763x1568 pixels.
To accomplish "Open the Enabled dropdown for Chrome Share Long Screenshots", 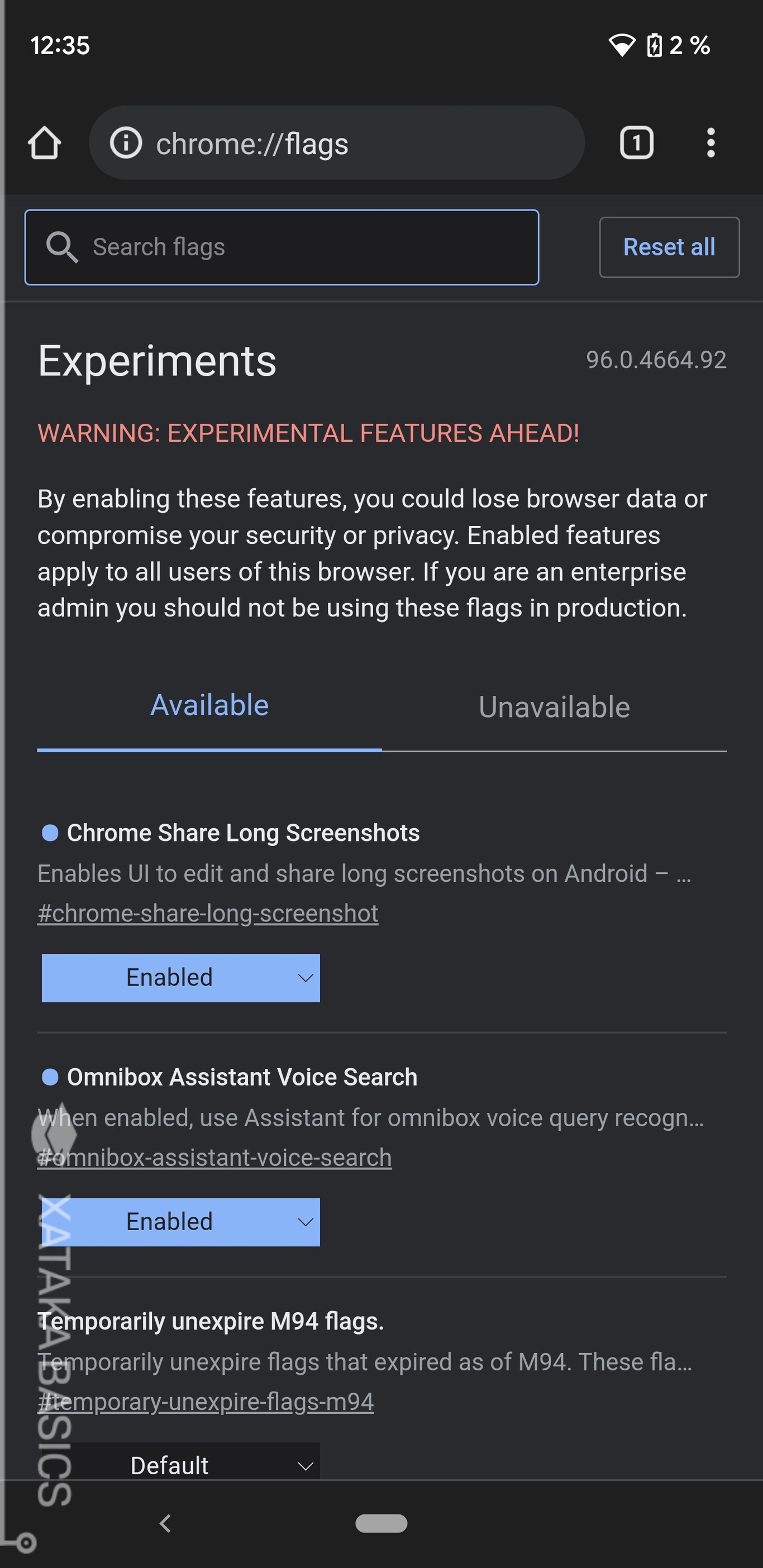I will click(x=180, y=978).
